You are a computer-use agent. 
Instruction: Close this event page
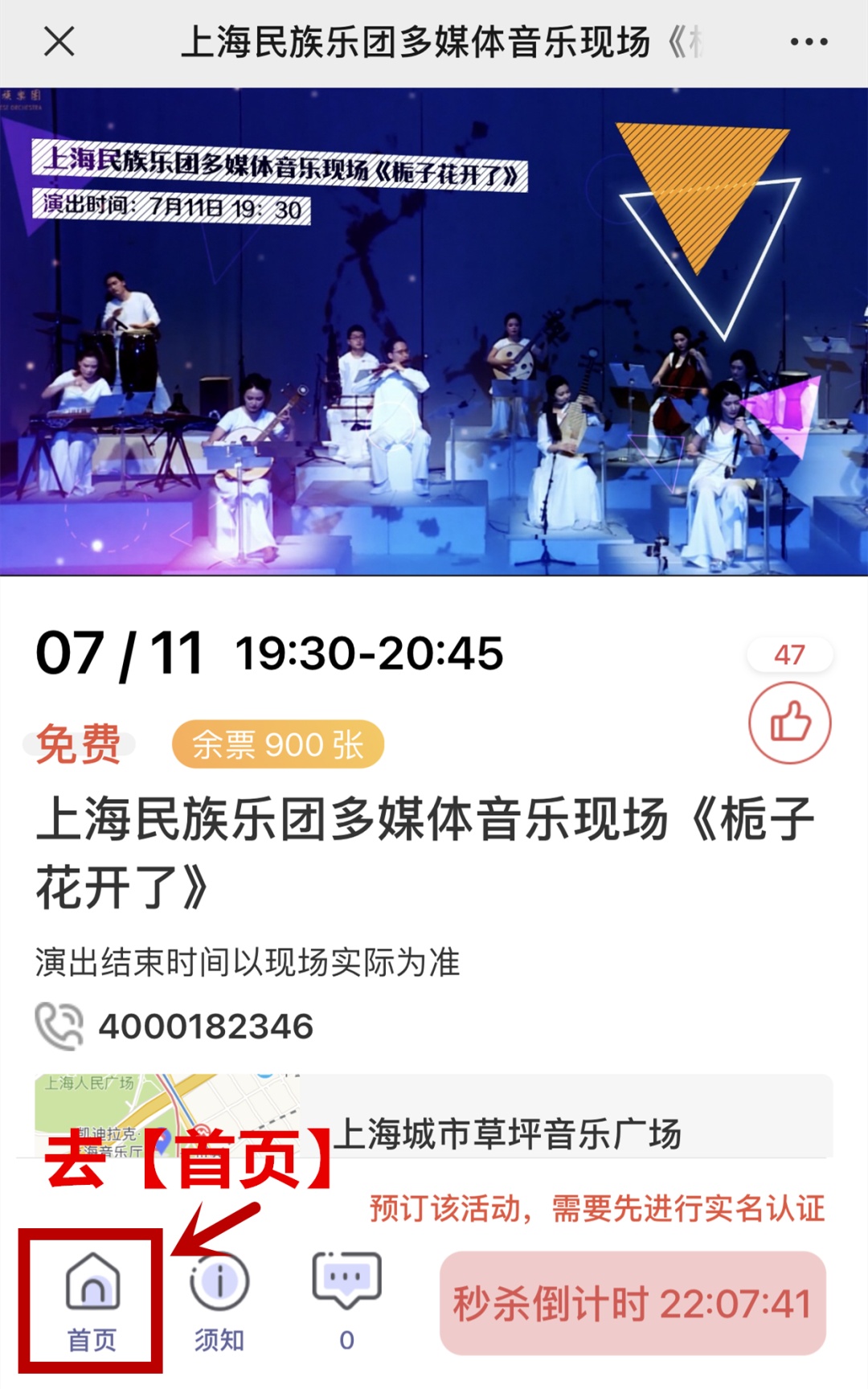(x=59, y=42)
